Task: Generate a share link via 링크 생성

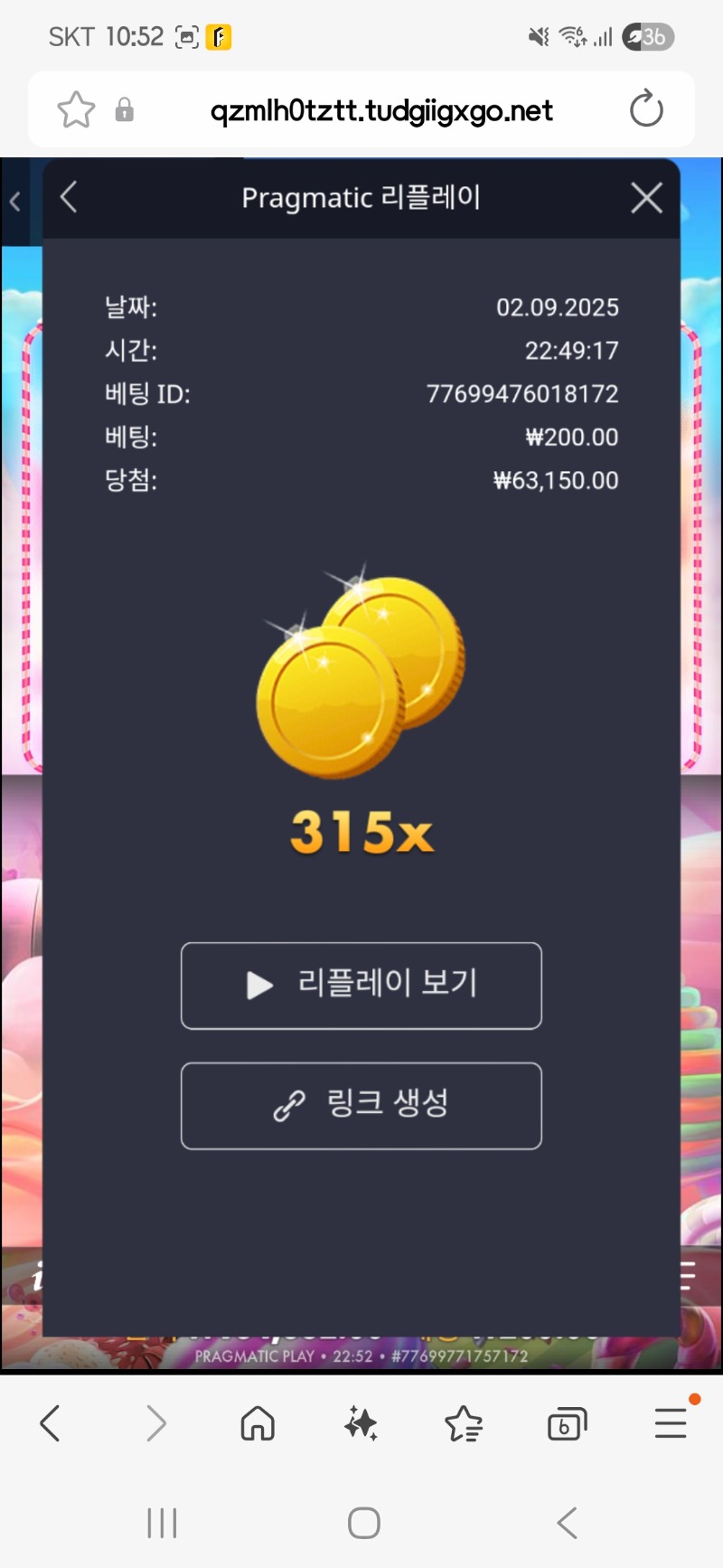Action: point(361,1106)
